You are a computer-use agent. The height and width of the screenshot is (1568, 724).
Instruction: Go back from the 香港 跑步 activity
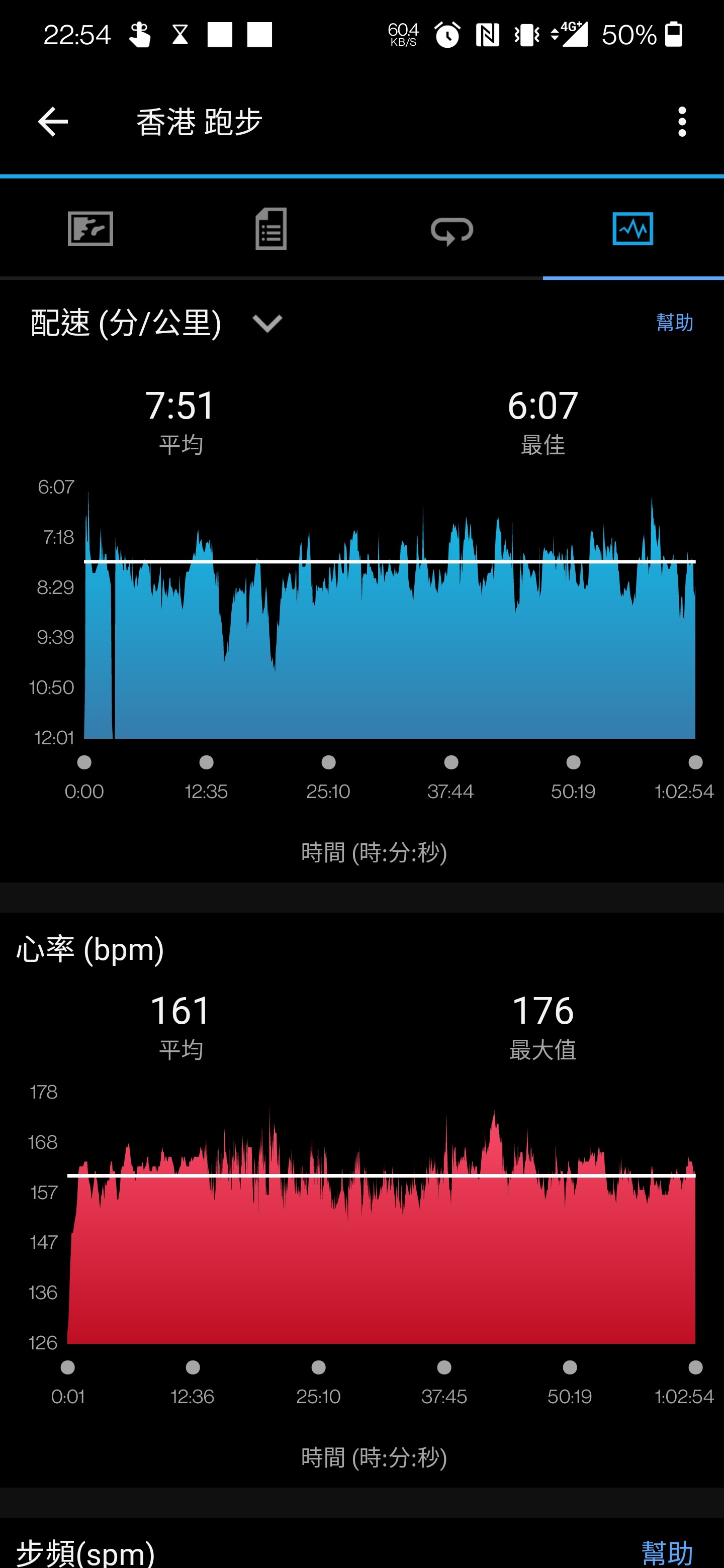[53, 122]
